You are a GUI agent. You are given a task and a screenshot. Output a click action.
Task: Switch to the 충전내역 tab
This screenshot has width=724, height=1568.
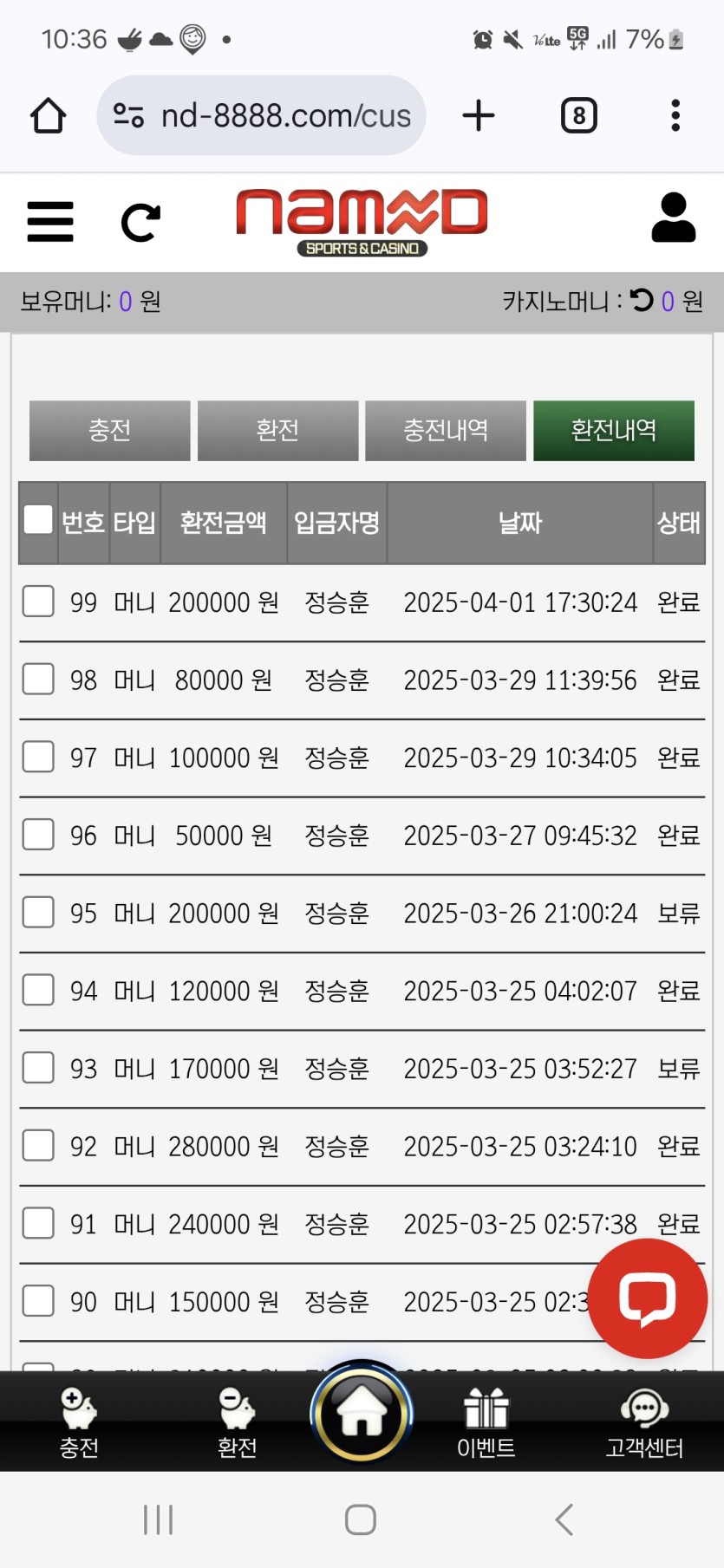tap(446, 430)
